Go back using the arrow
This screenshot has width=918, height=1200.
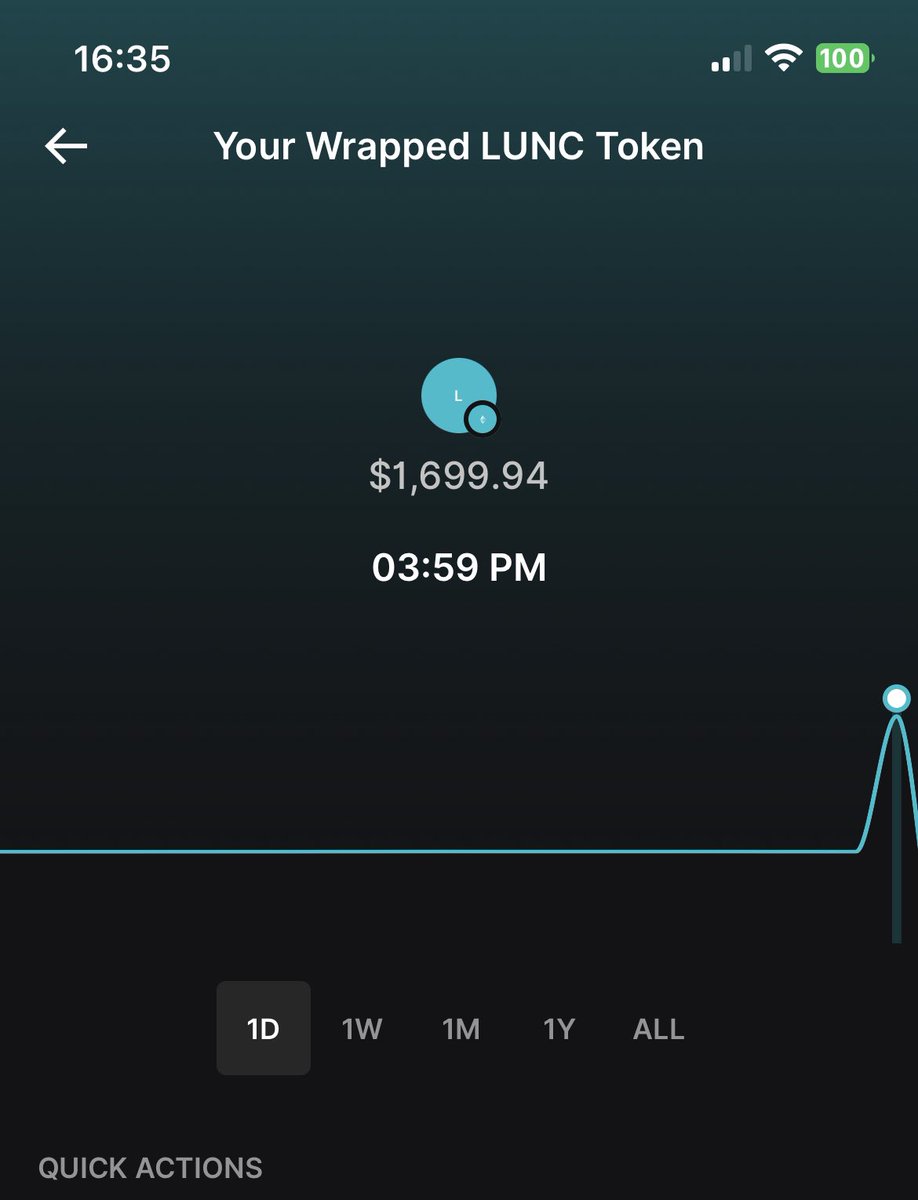click(x=66, y=147)
